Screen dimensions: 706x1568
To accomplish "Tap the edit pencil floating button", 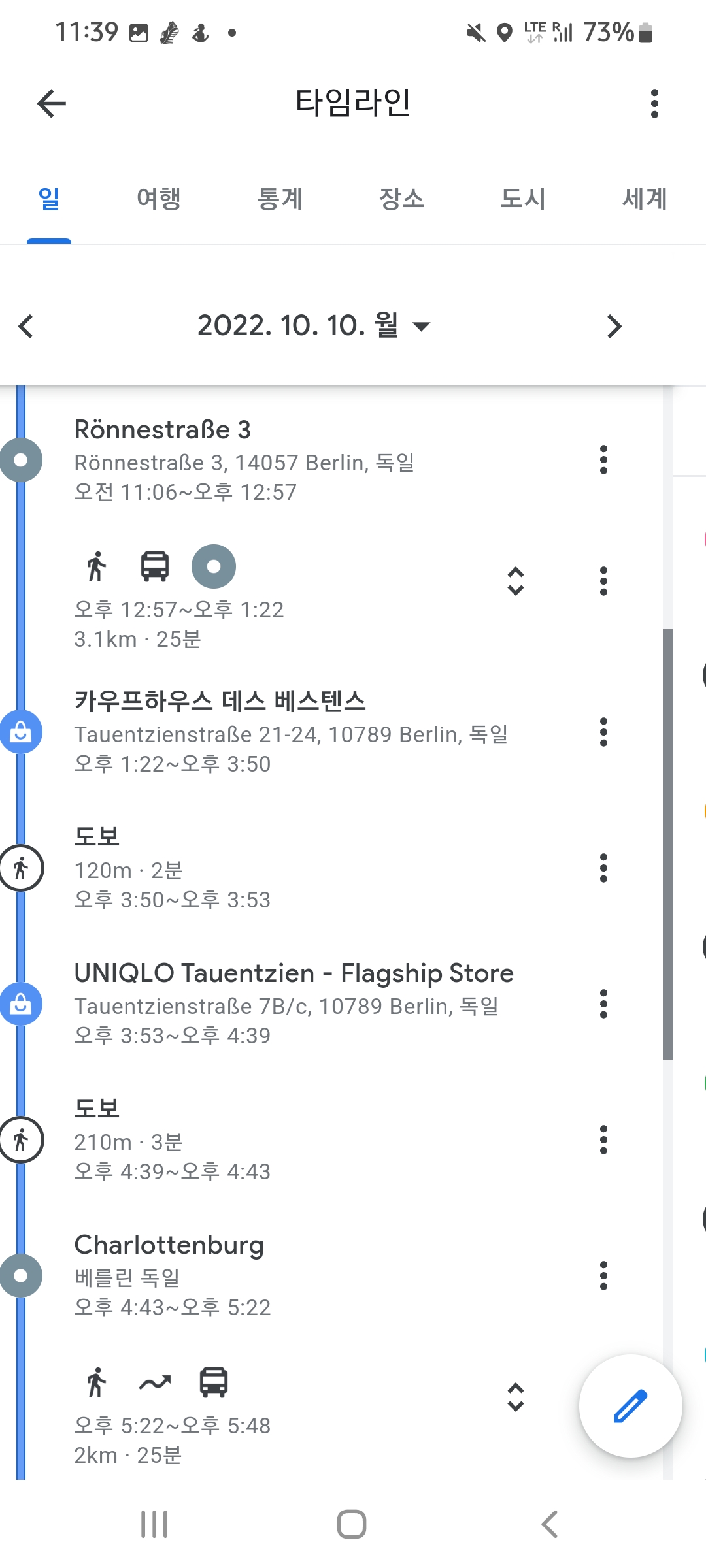I will pyautogui.click(x=630, y=1406).
